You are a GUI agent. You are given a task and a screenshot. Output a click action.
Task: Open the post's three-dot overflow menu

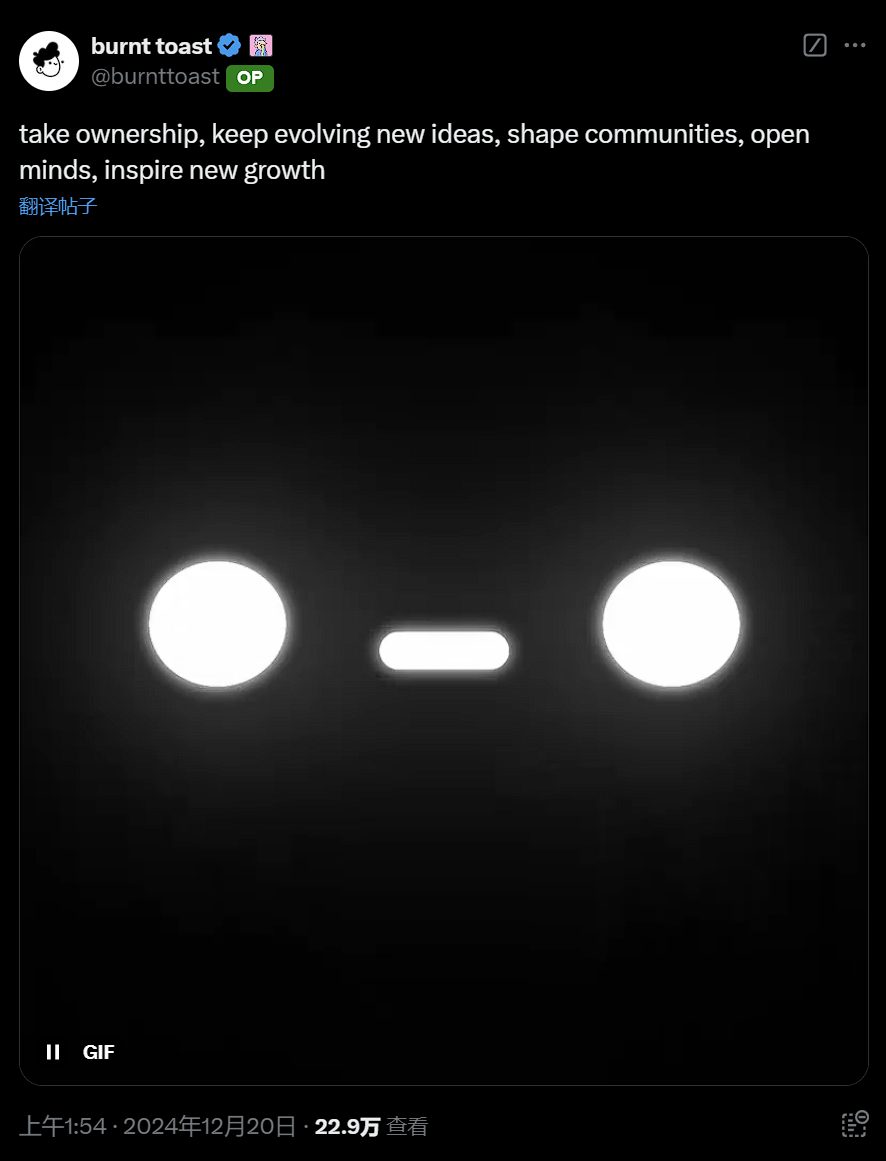tap(855, 45)
